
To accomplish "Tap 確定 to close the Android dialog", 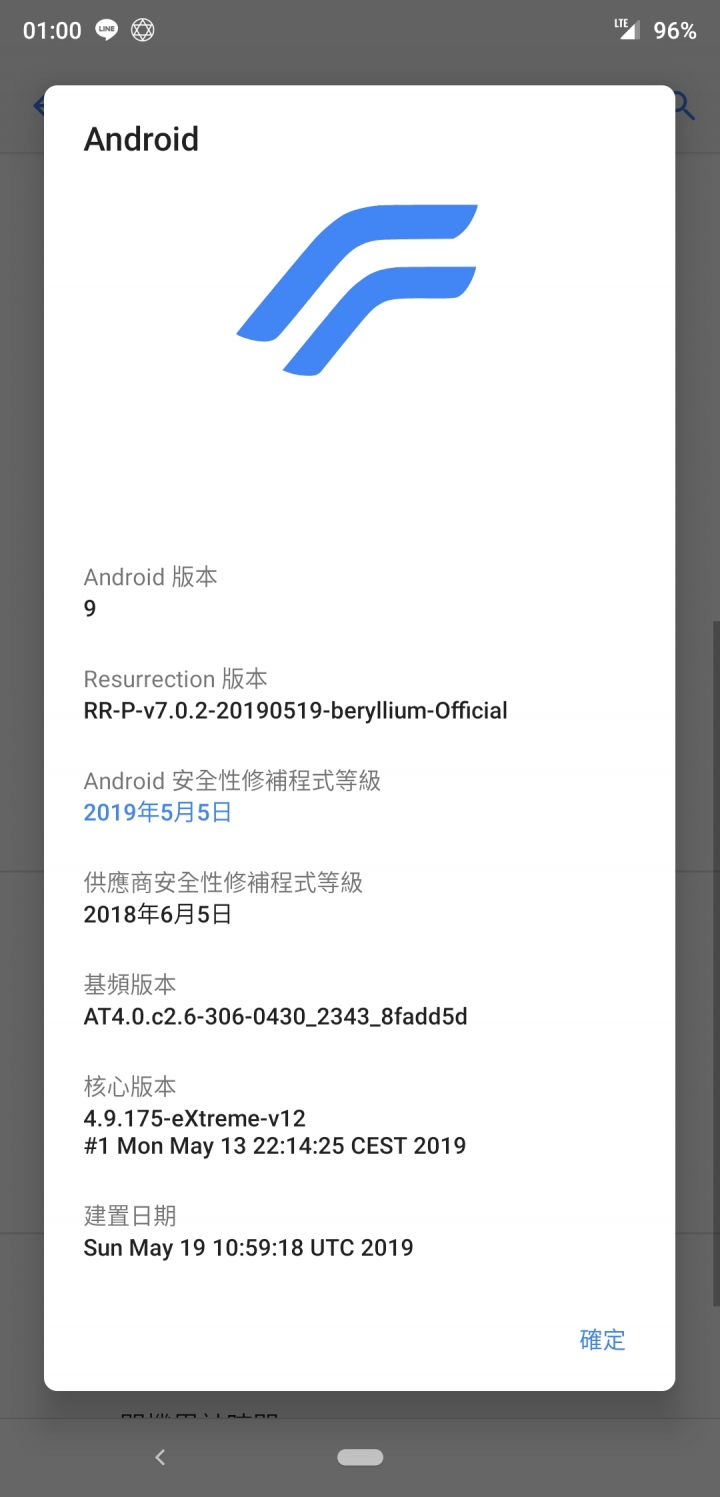I will click(x=602, y=1340).
